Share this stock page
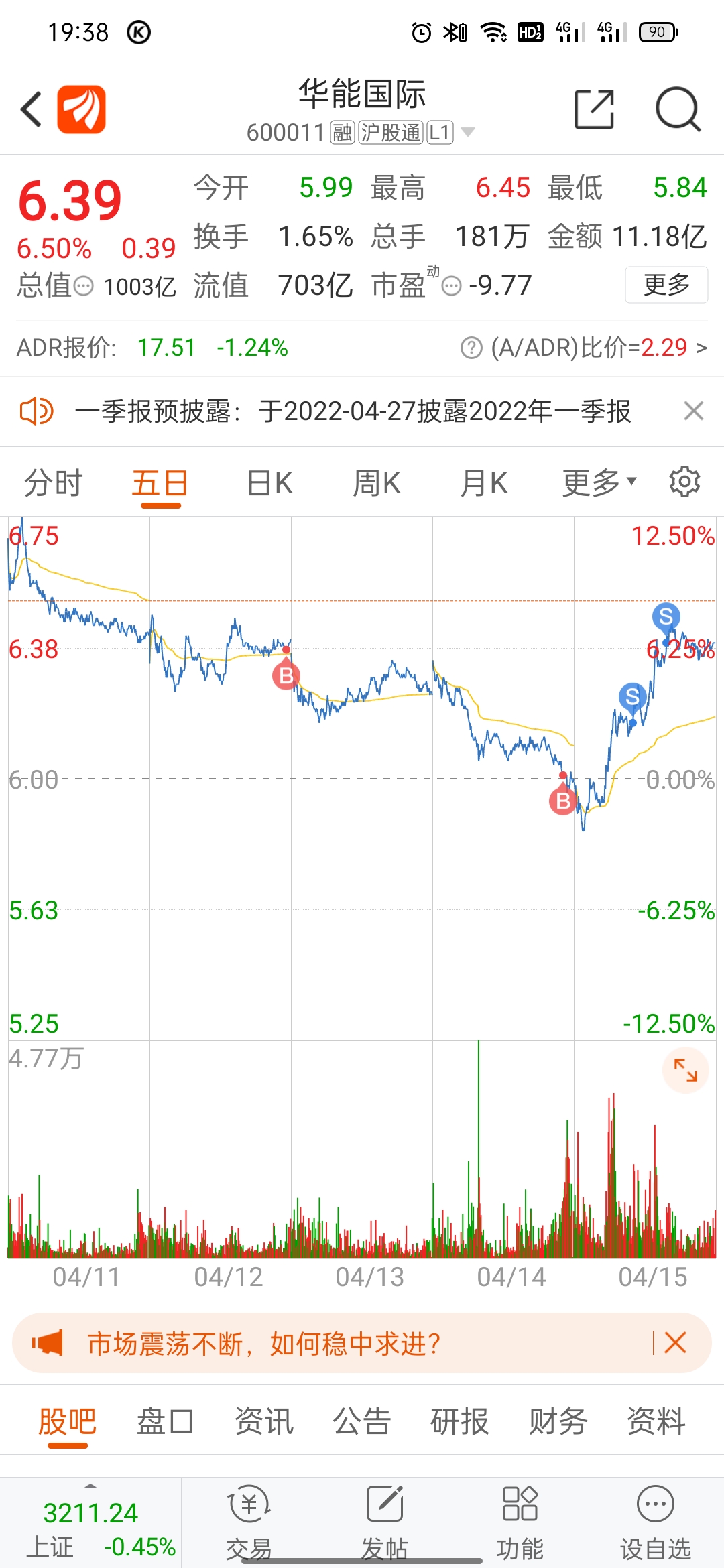 [x=594, y=109]
